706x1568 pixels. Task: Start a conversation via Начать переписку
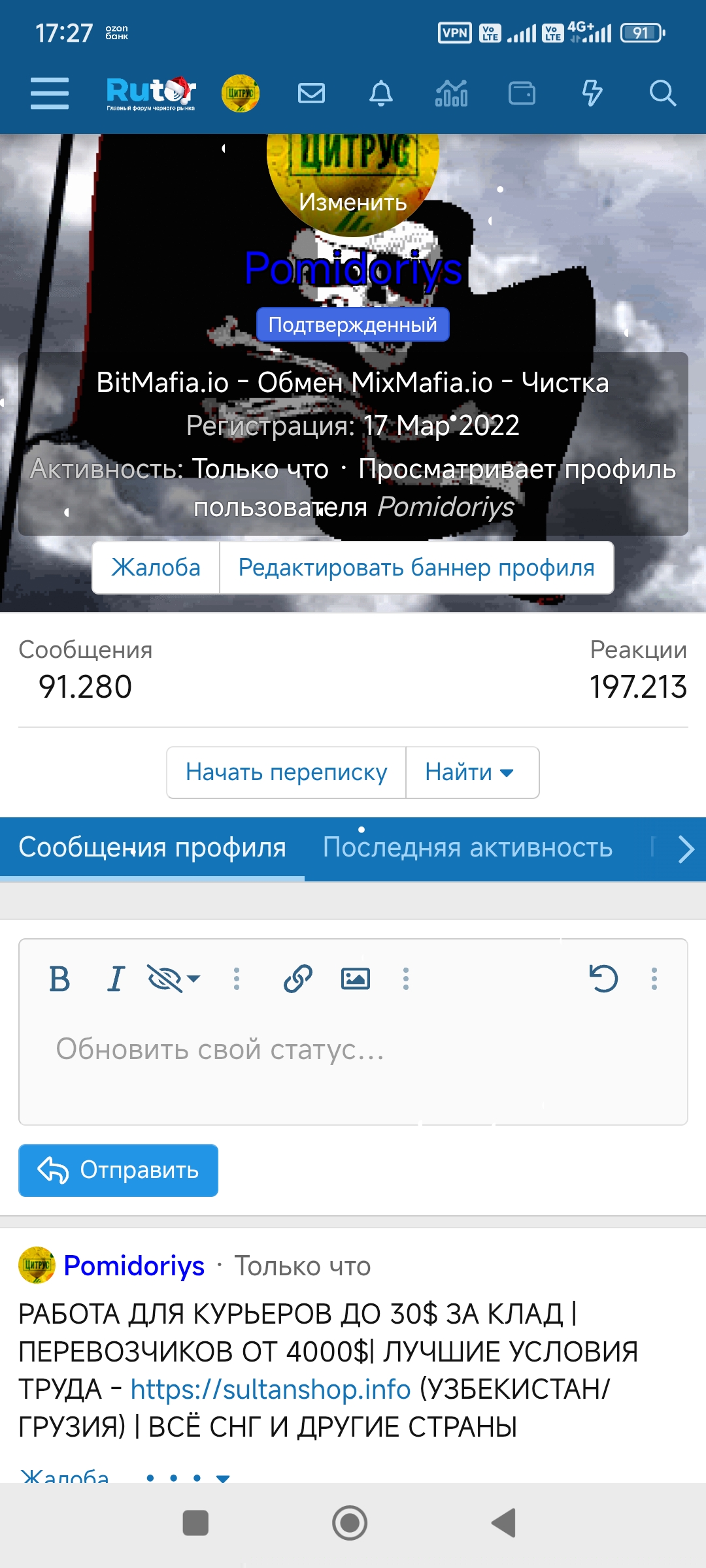(286, 772)
